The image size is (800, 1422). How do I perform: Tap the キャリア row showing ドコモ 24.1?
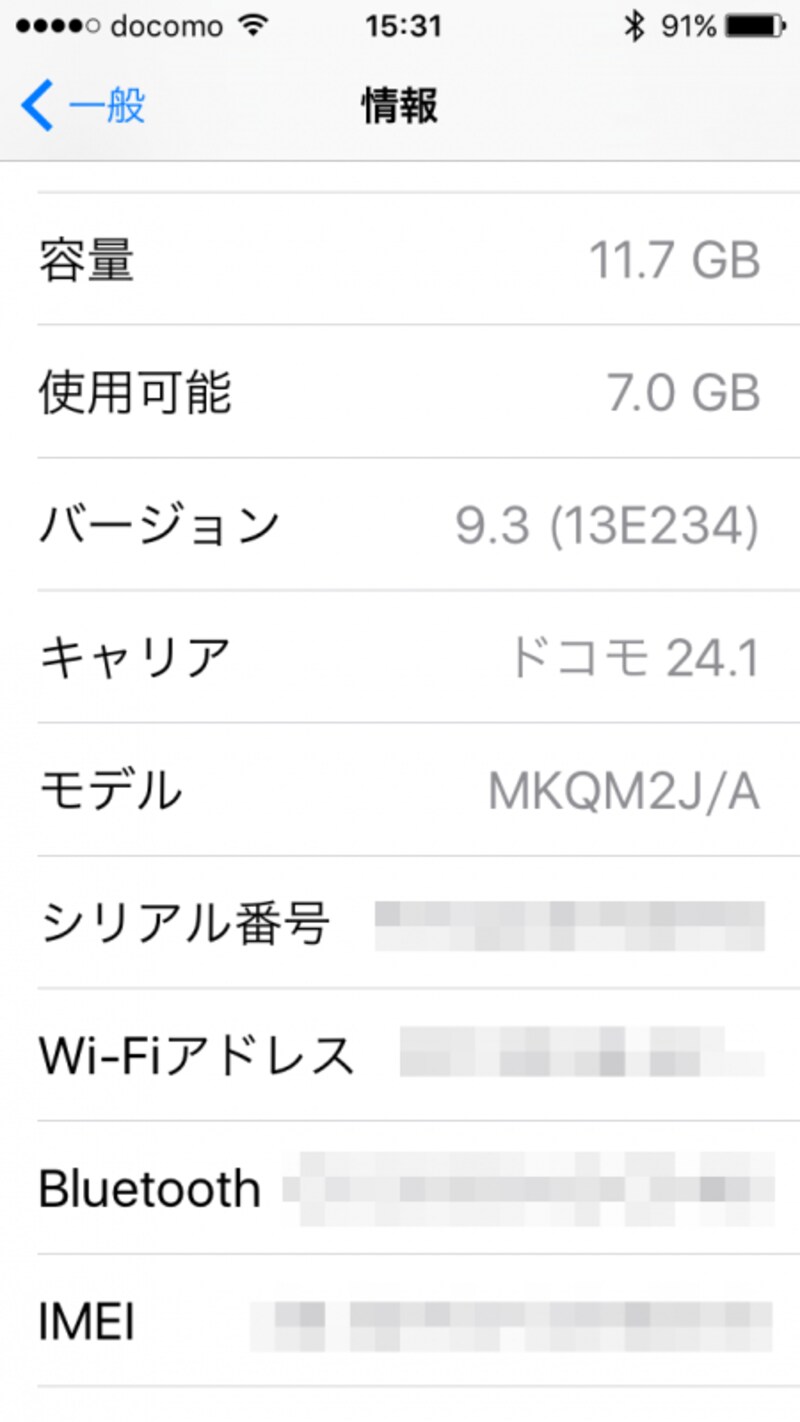(x=400, y=656)
